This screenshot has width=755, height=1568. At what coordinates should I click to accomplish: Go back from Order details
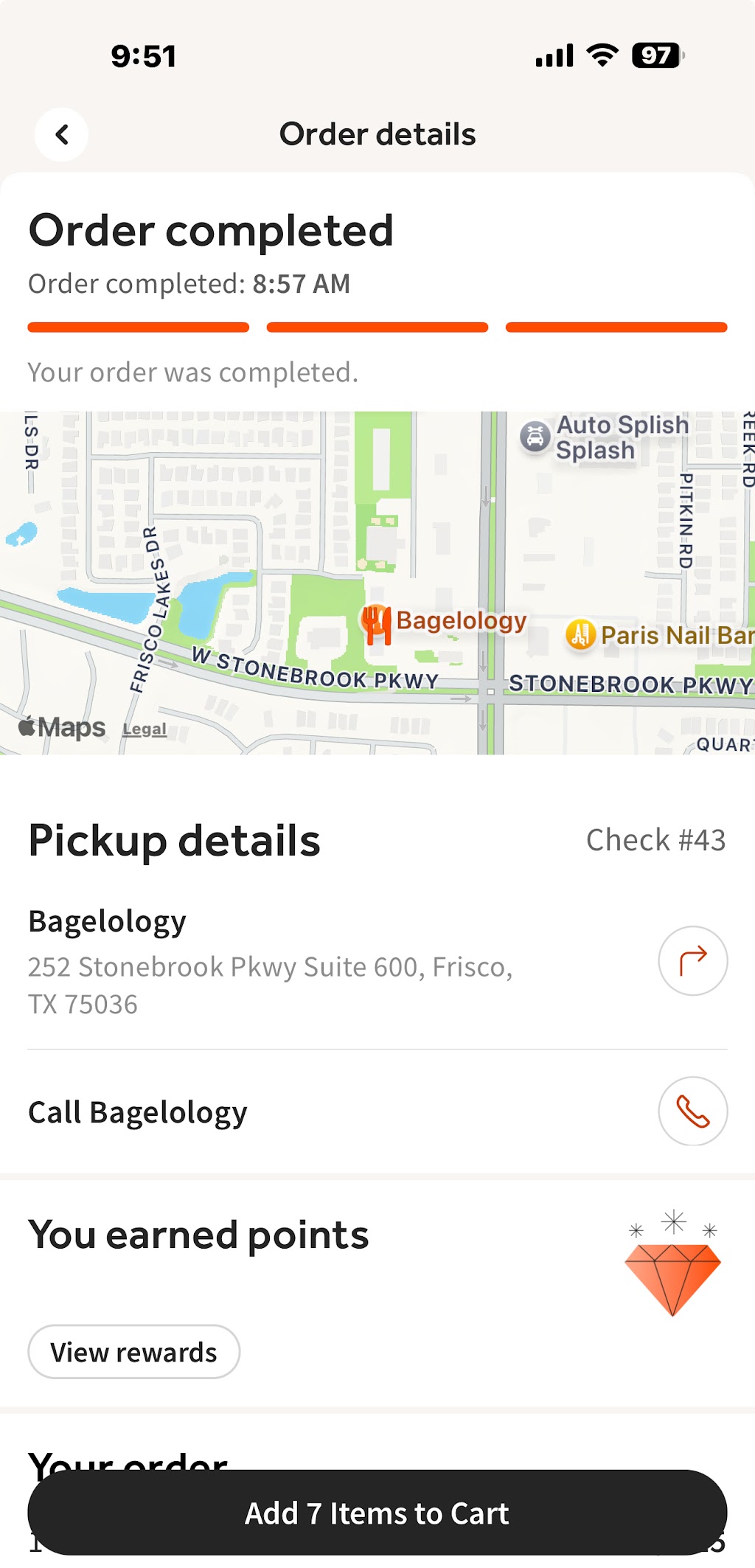(x=62, y=135)
